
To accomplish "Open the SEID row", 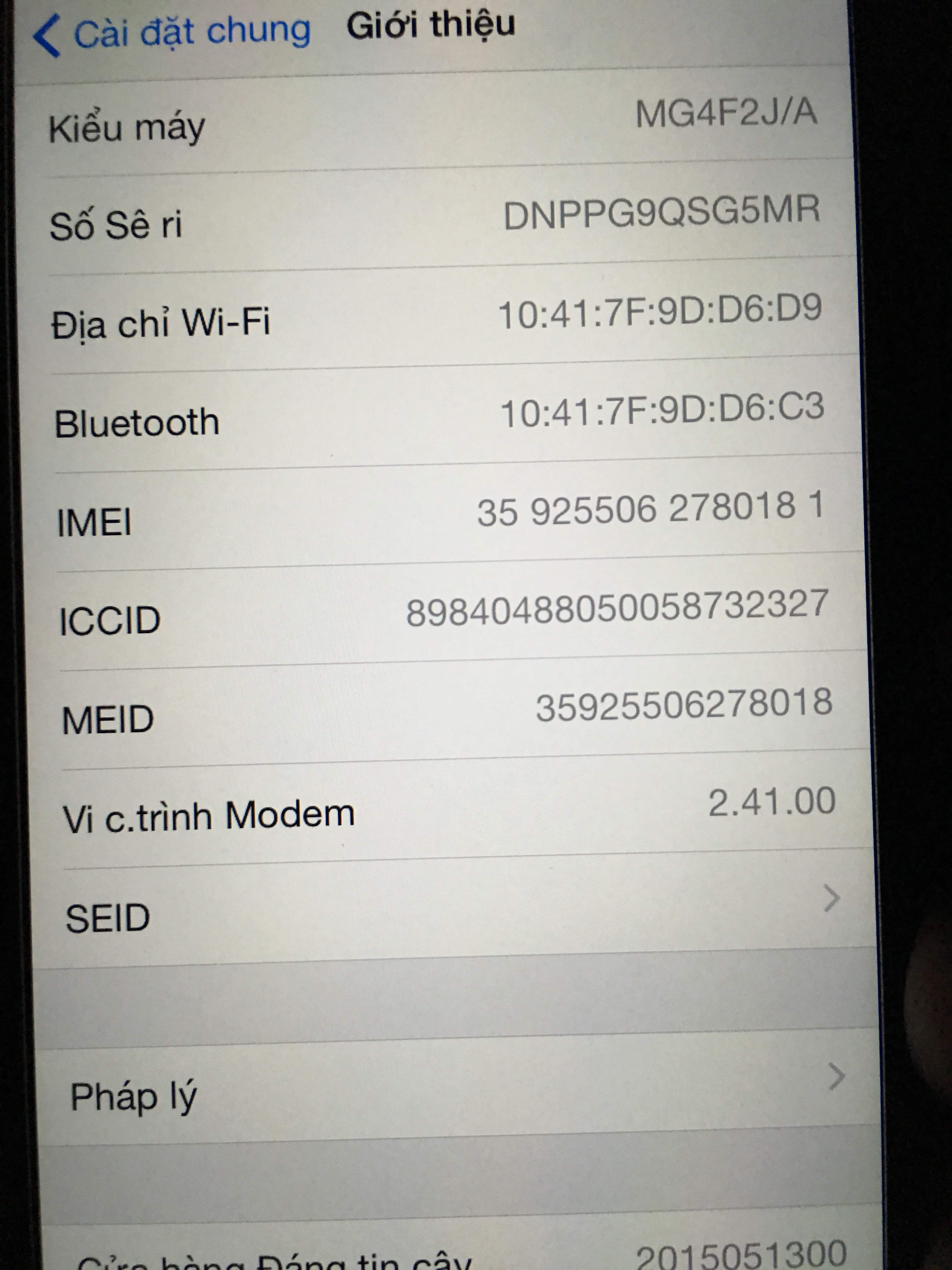I will (448, 913).
